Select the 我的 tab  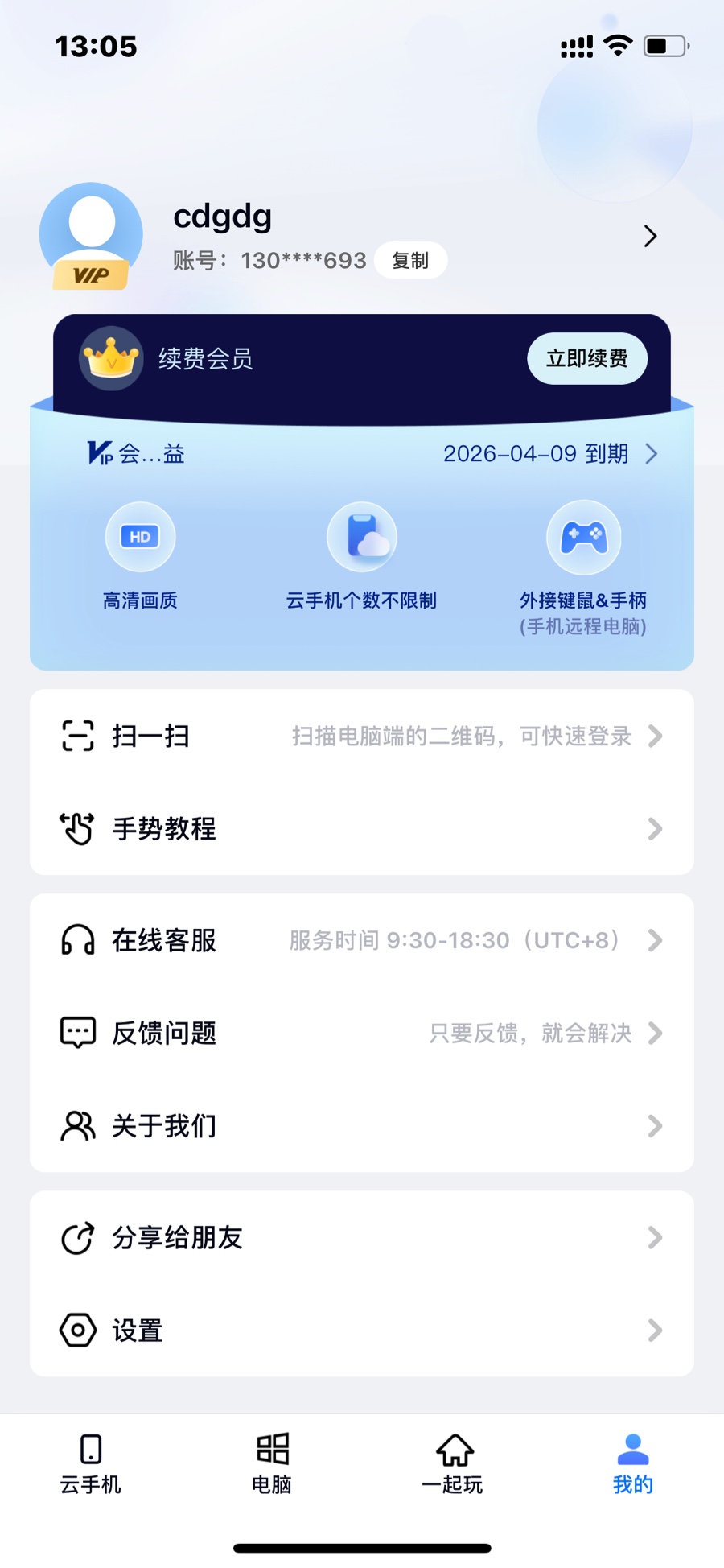(633, 1463)
